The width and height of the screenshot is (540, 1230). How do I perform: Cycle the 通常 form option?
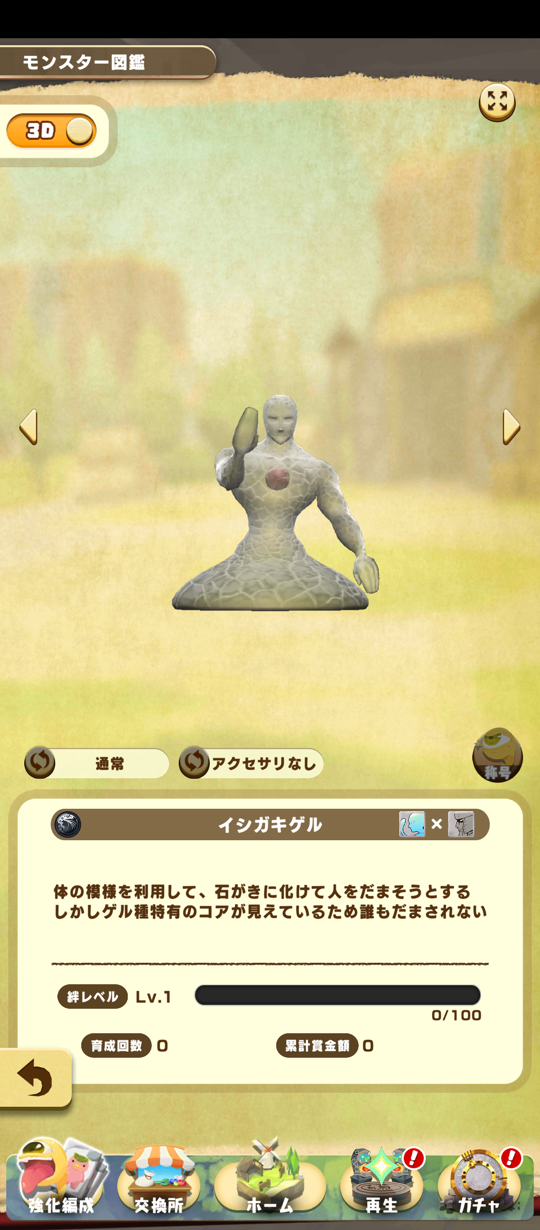96,763
